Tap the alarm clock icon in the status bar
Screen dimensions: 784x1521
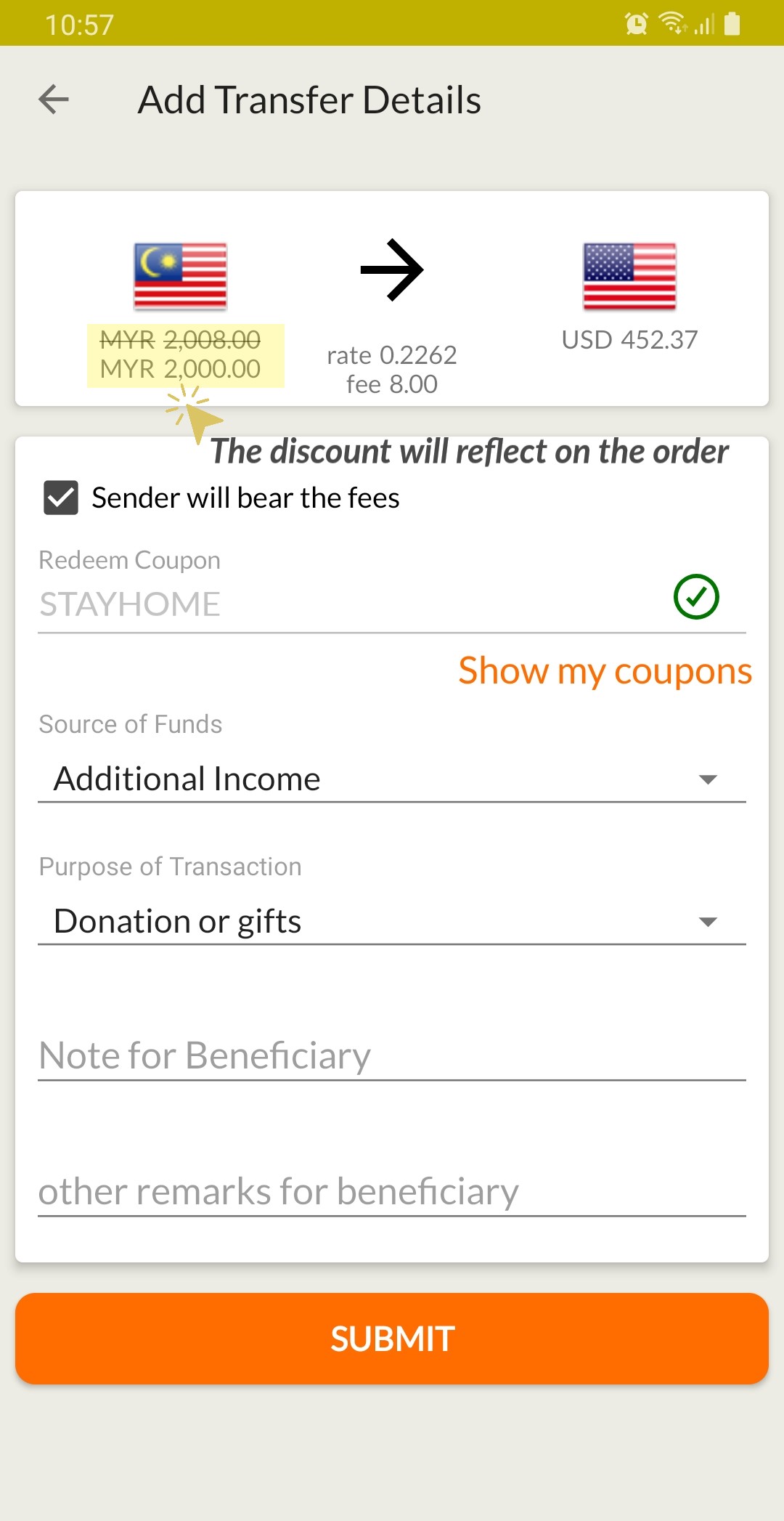pos(634,24)
